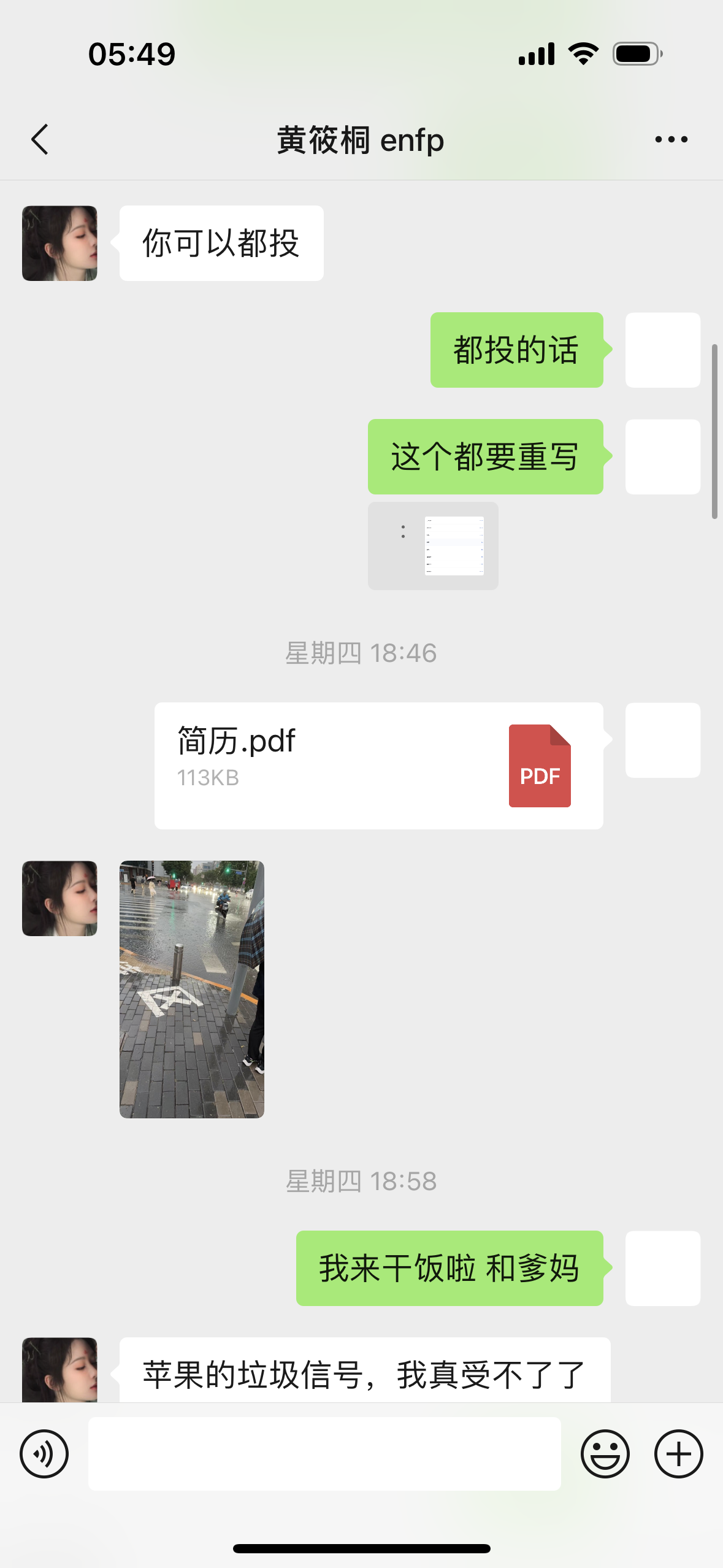Tap the plus icon to add attachments
723x1568 pixels.
pos(677,1453)
